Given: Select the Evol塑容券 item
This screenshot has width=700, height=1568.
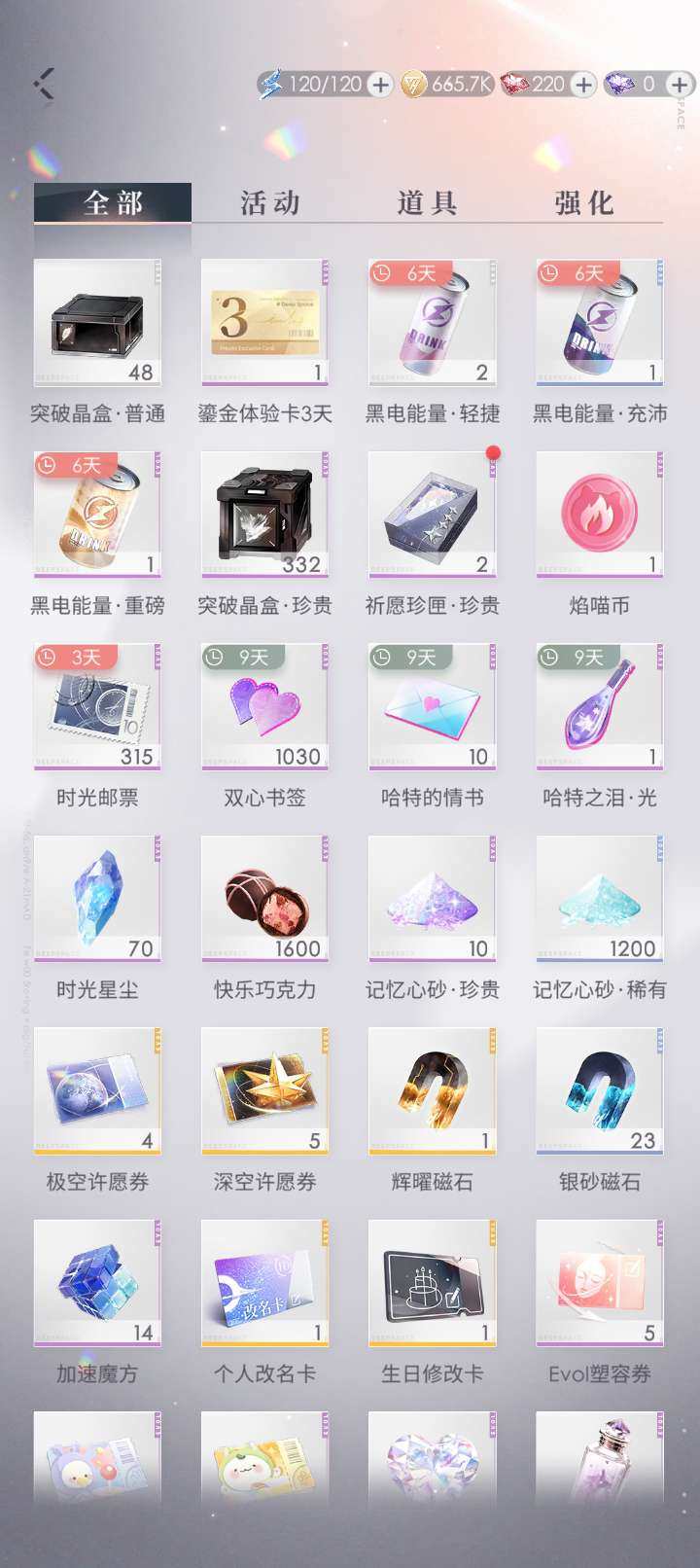Looking at the screenshot, I should point(600,1282).
